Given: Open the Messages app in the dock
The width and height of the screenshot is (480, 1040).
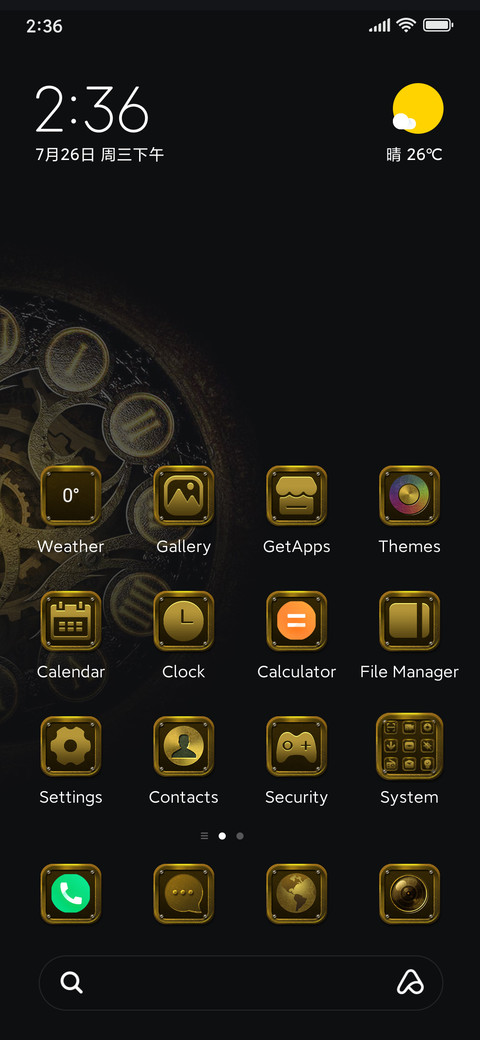Looking at the screenshot, I should (x=184, y=893).
